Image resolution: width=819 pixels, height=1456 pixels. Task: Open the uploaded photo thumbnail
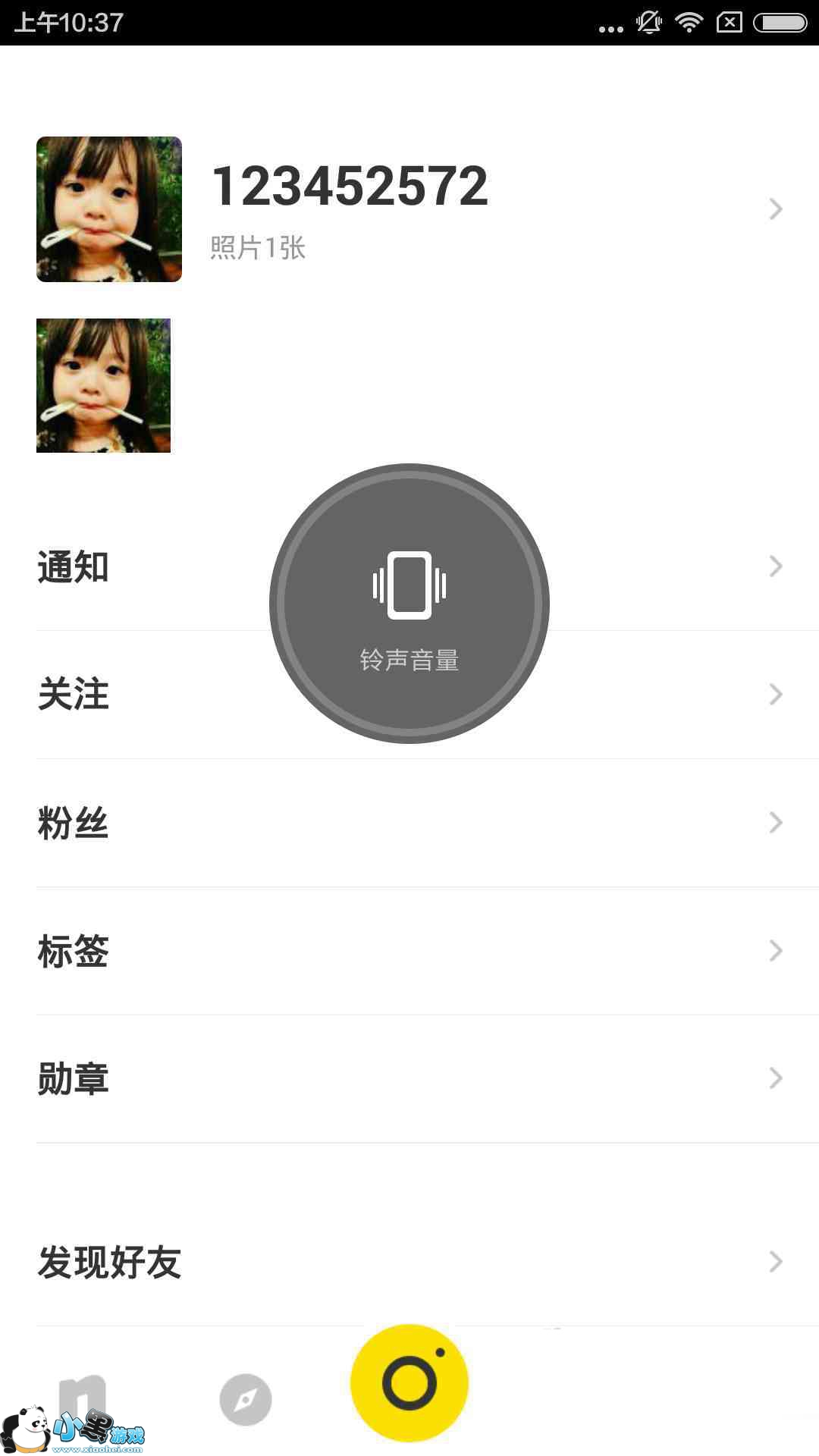pos(103,385)
